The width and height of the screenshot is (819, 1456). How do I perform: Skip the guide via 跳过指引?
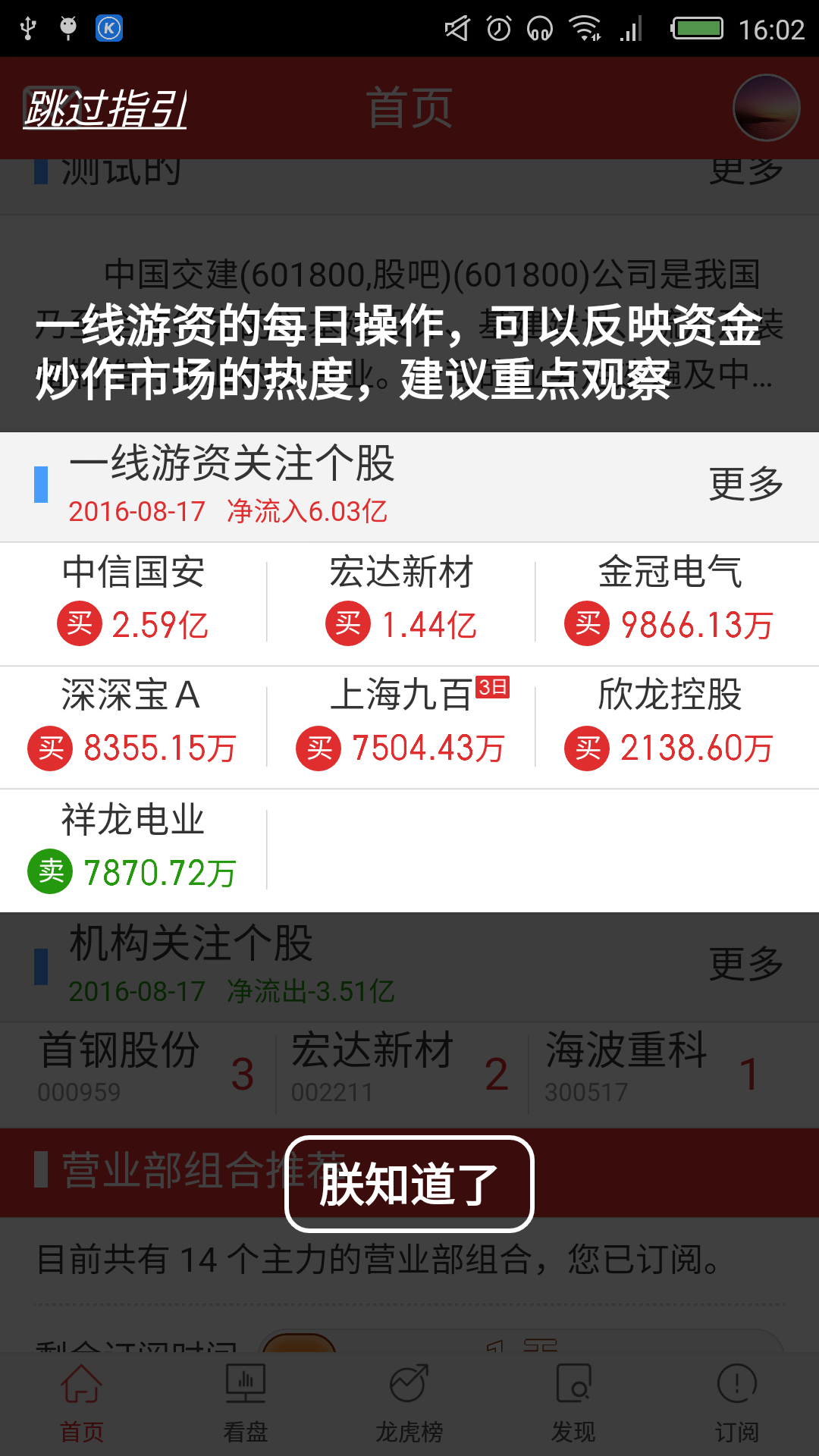(105, 108)
